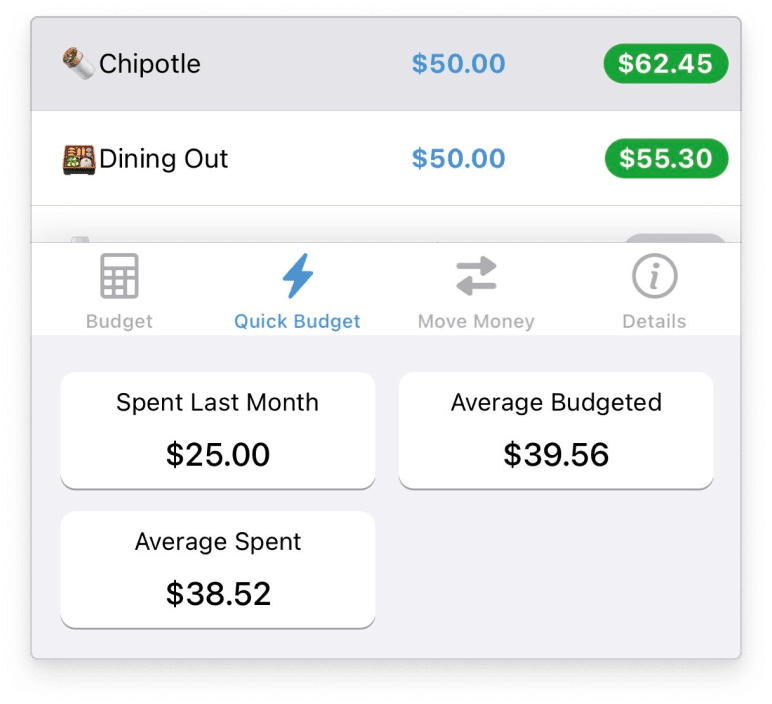Show the Details tab
The width and height of the screenshot is (772, 704).
[x=654, y=291]
